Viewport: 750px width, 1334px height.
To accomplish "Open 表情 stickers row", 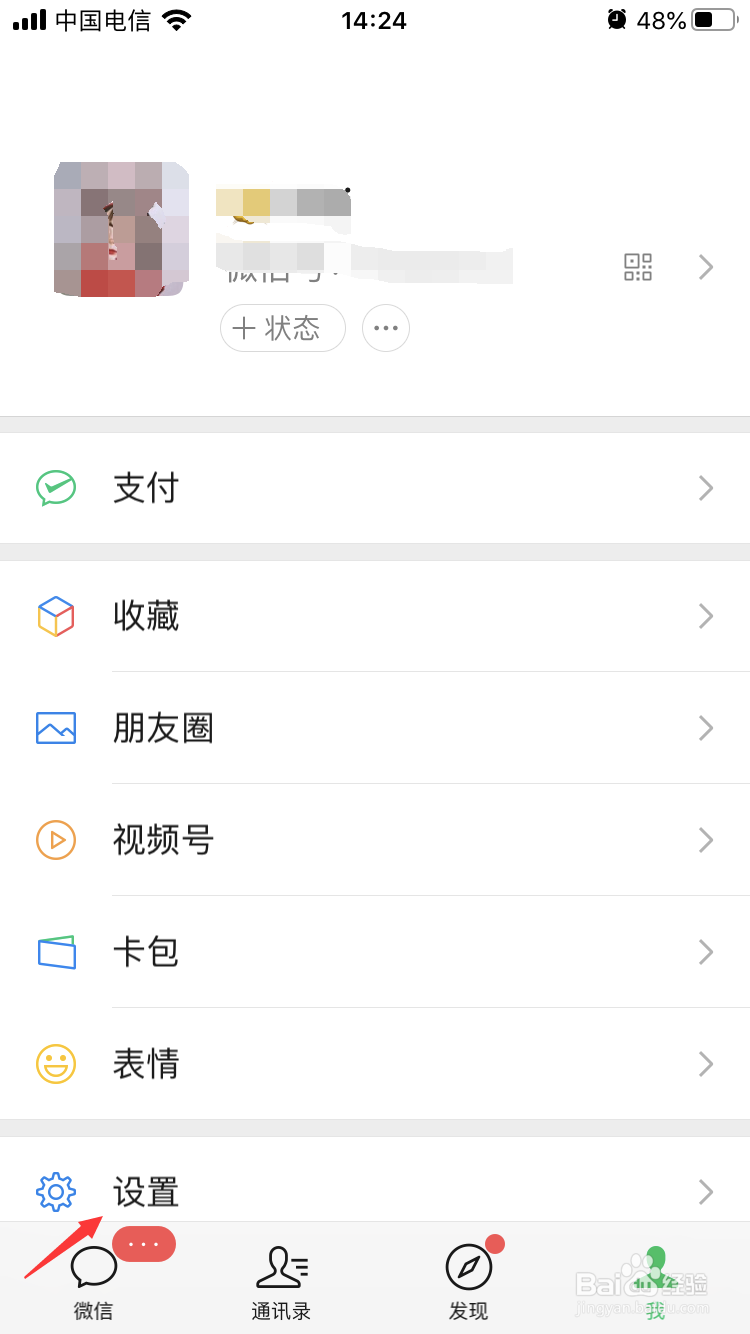I will click(375, 1063).
